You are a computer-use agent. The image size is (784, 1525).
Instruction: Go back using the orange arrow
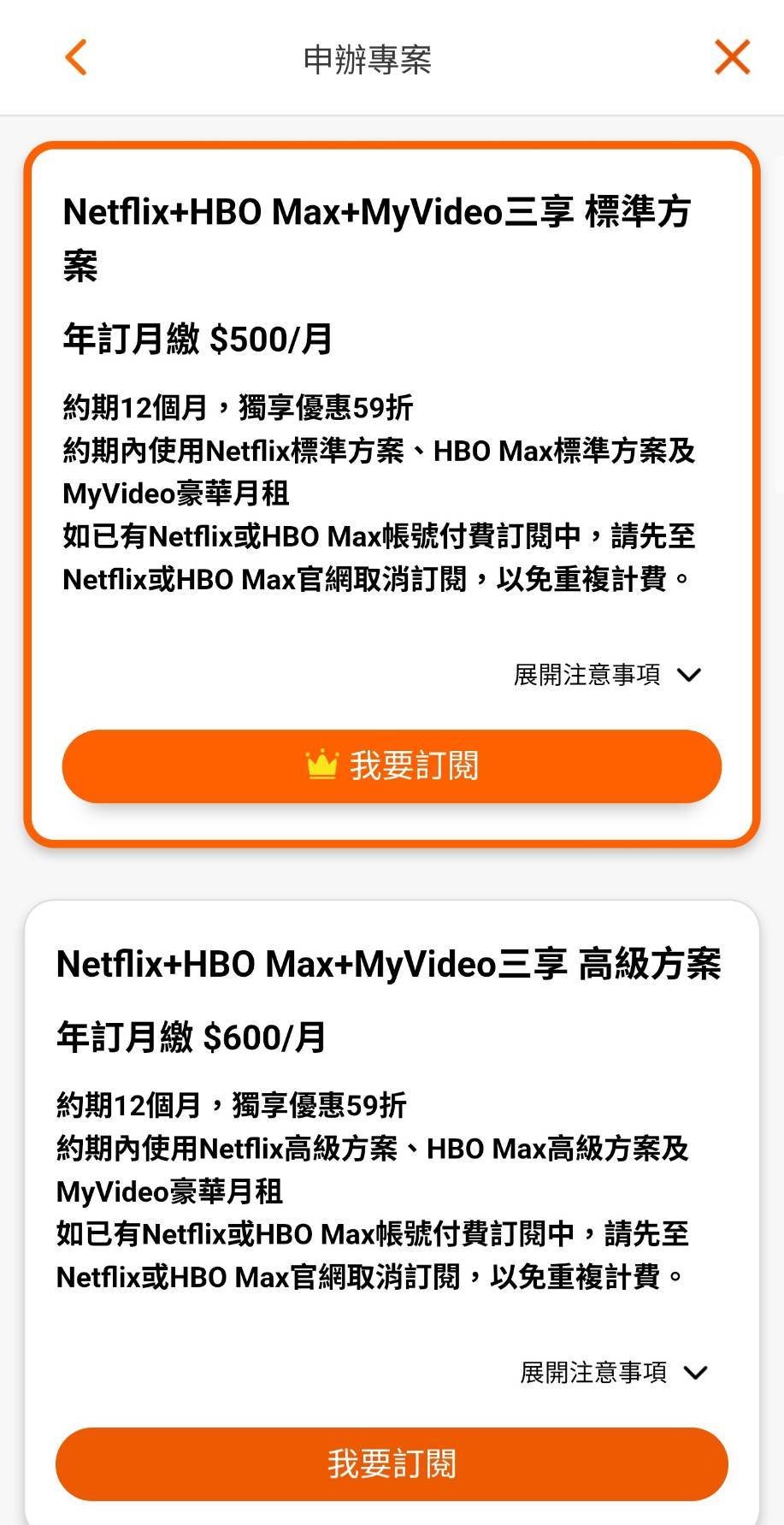[76, 58]
